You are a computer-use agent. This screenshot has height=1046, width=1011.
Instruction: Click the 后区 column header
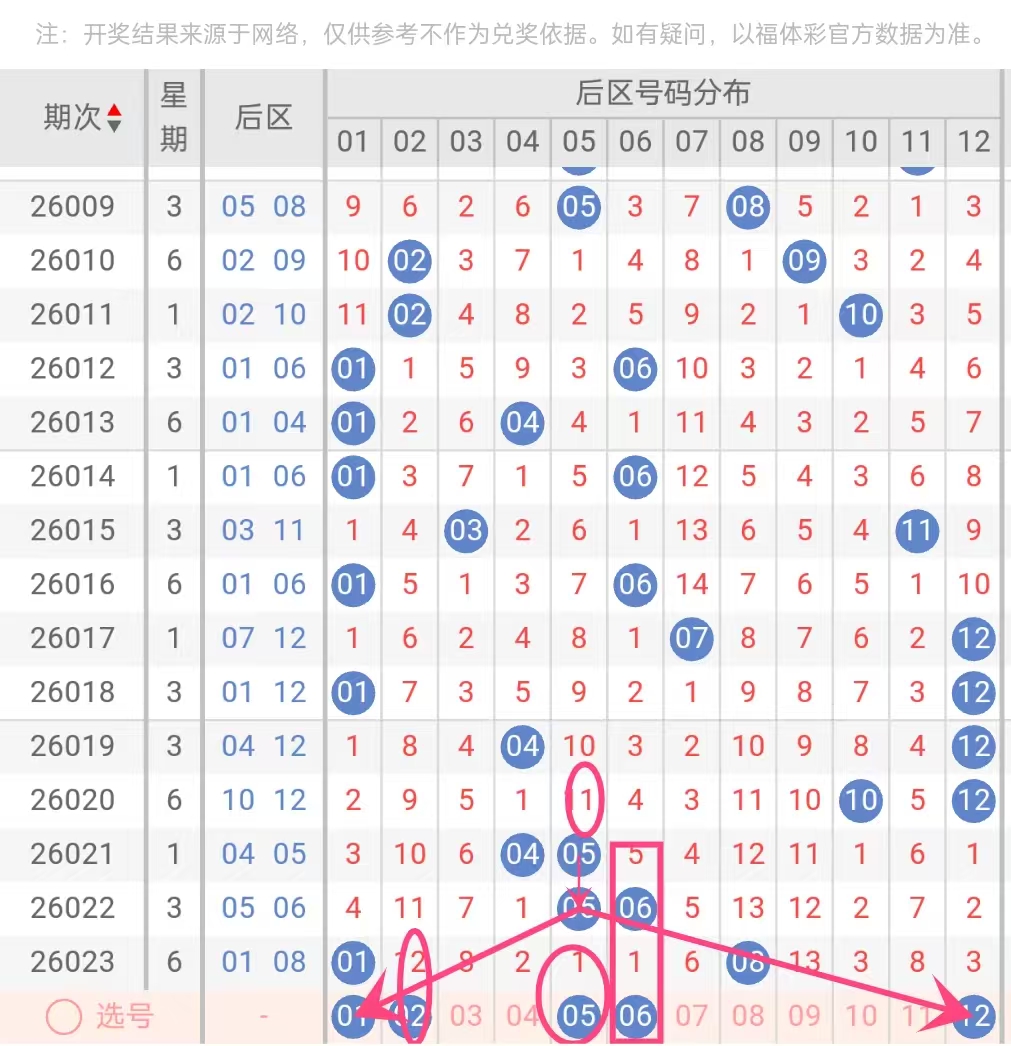[x=262, y=117]
